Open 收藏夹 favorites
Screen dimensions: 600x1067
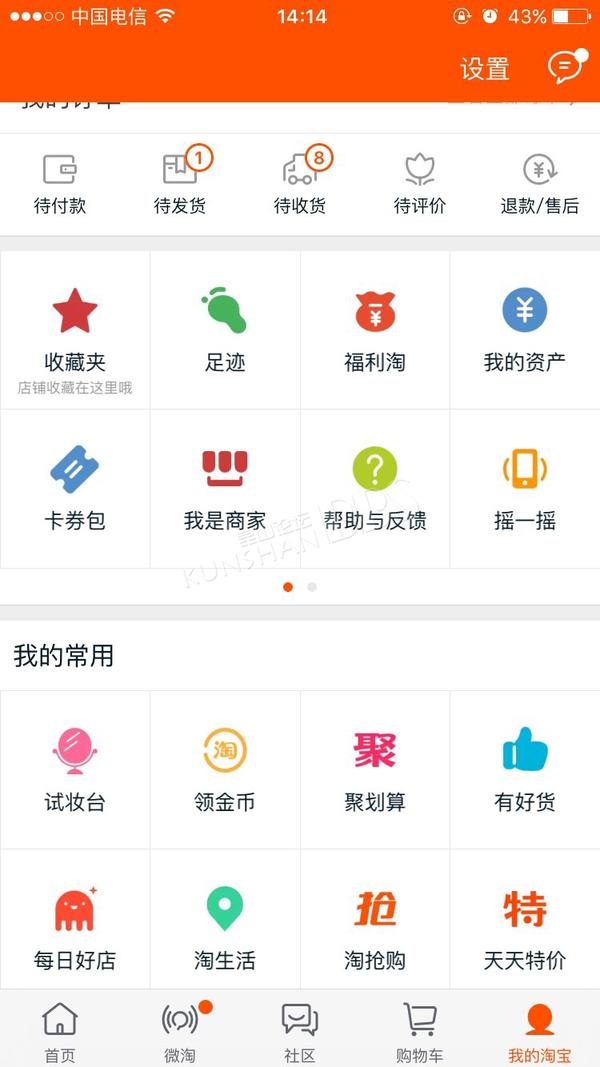click(75, 330)
